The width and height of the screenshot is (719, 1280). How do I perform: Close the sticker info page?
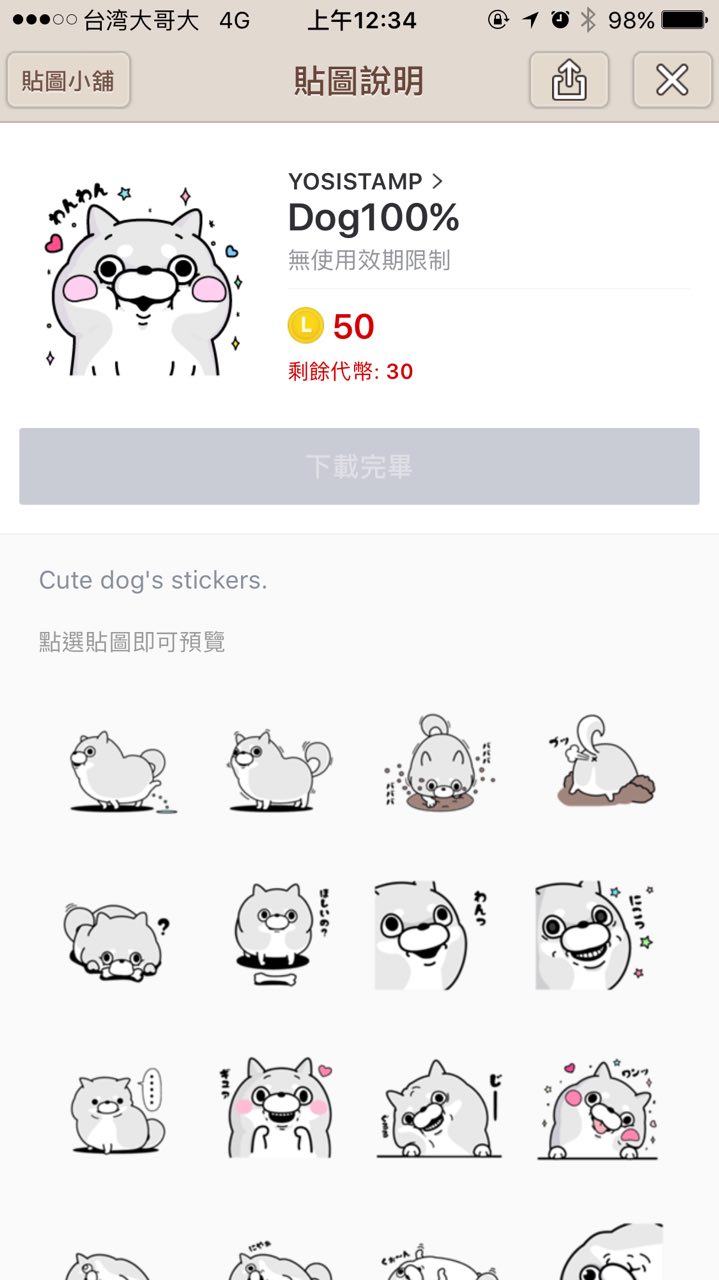[x=671, y=80]
